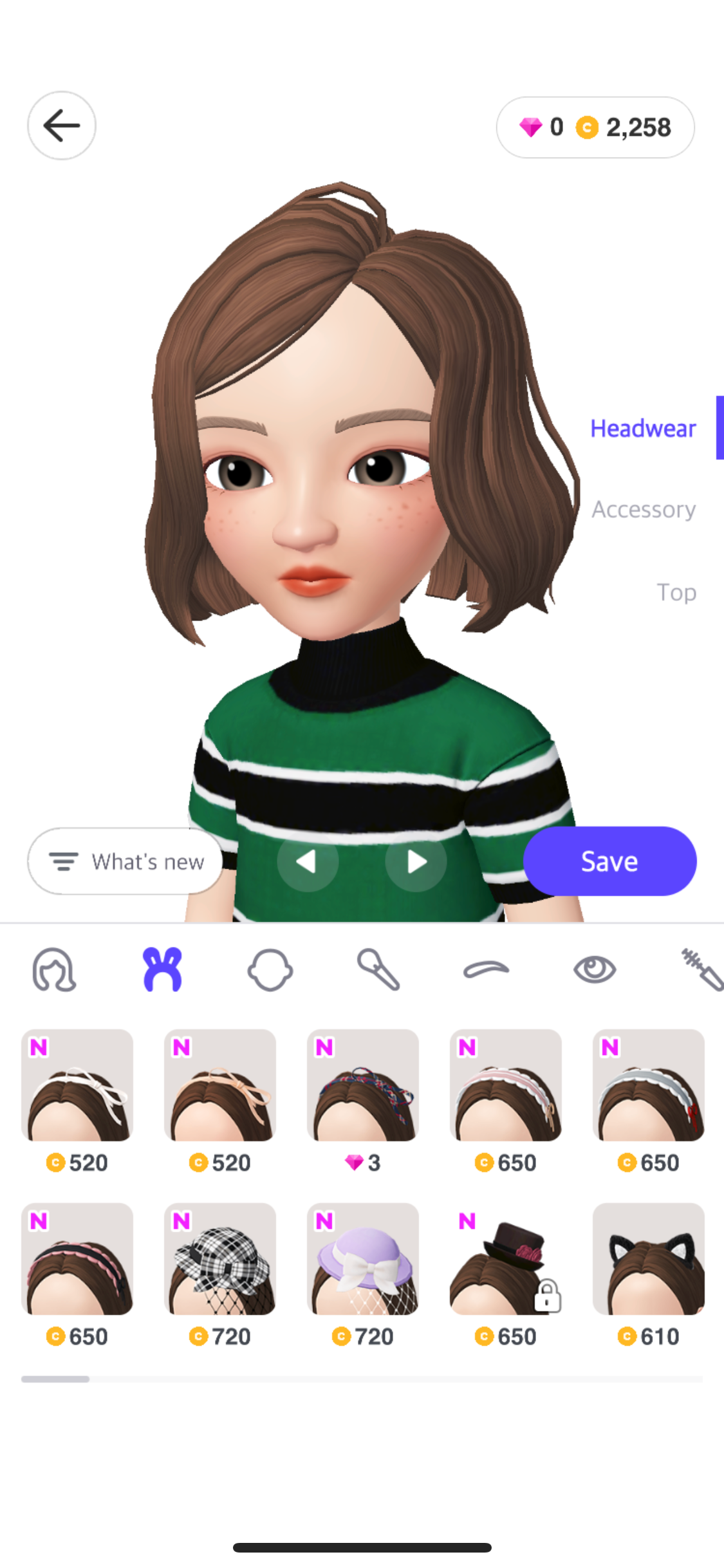Open the headwear category icon
The width and height of the screenshot is (724, 1568).
click(163, 969)
